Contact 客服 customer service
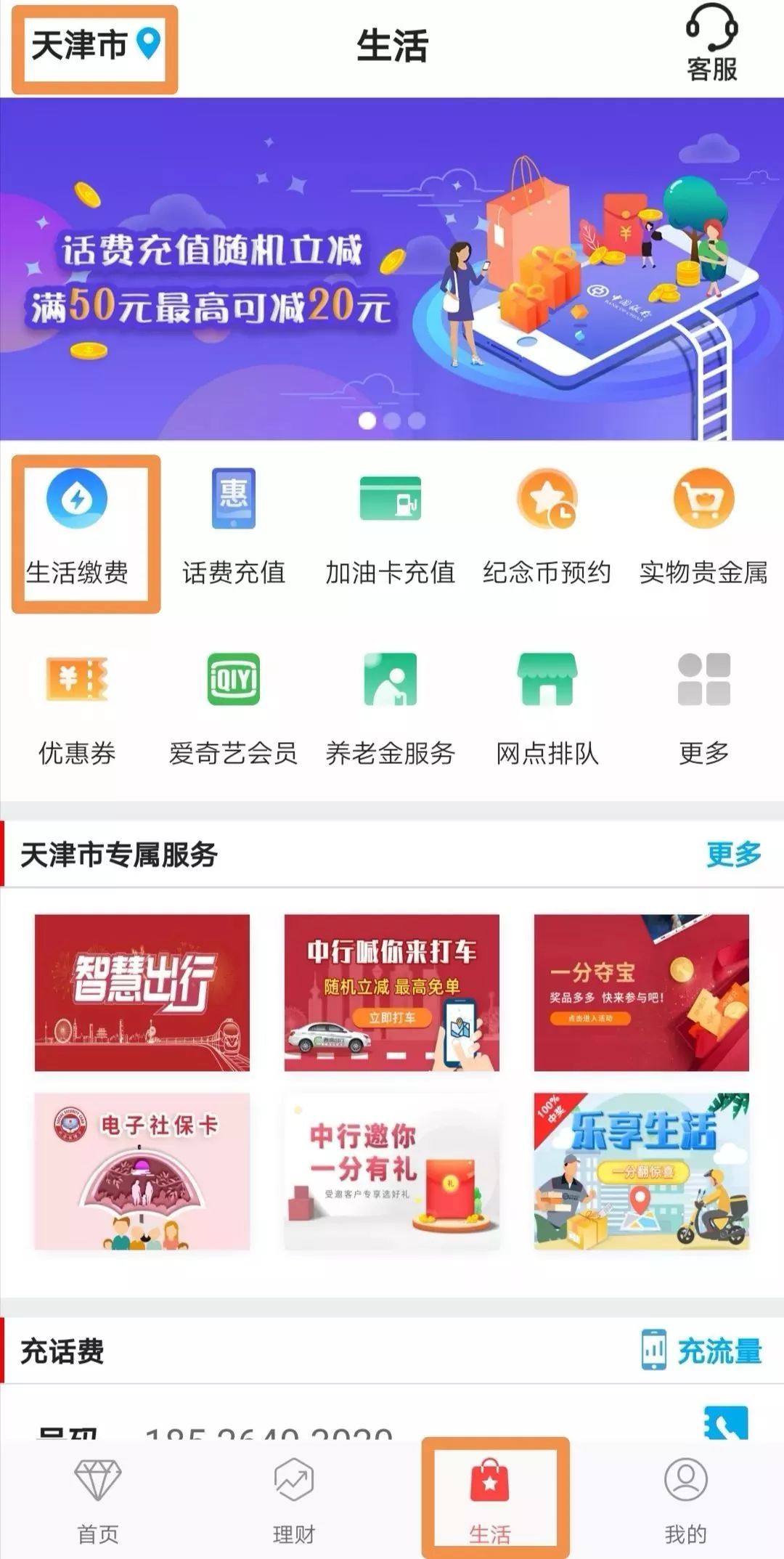784x1559 pixels. point(711,44)
